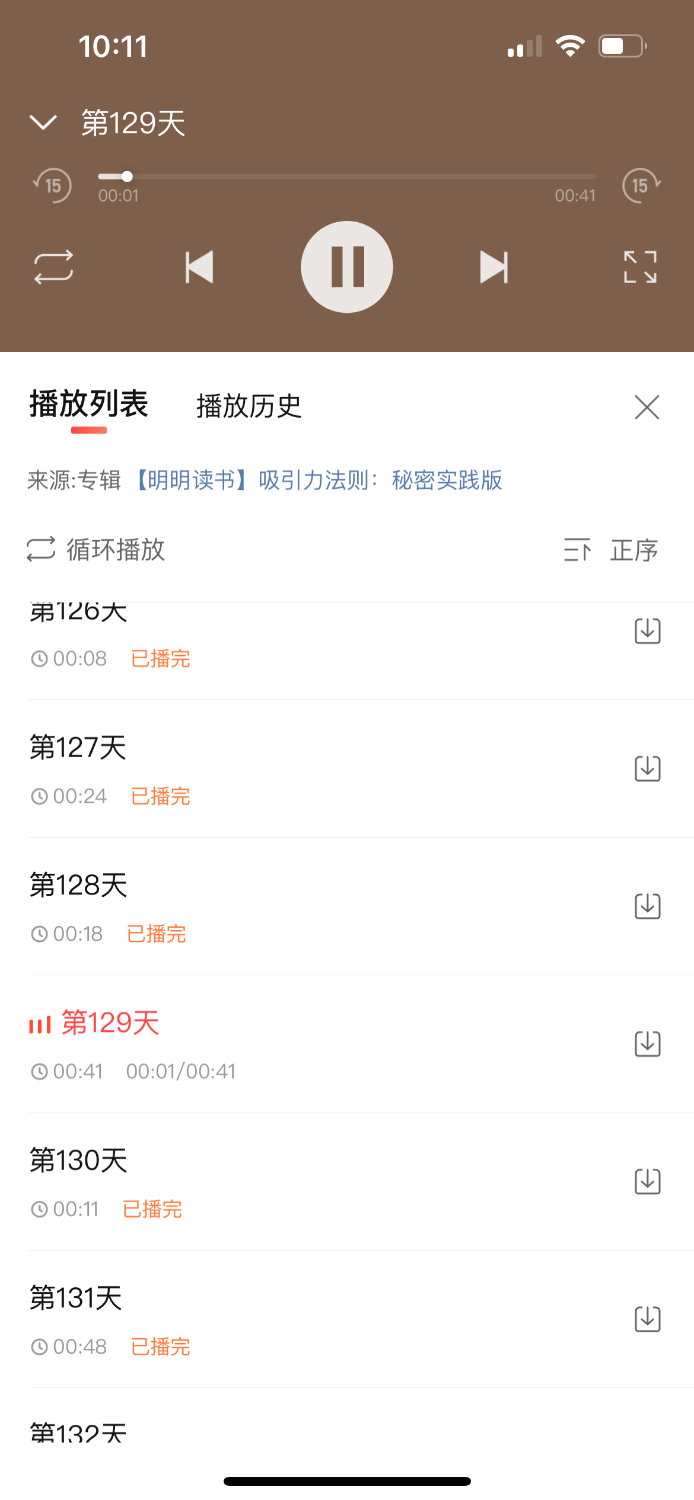Close the playlist panel
The width and height of the screenshot is (694, 1500).
tap(647, 407)
